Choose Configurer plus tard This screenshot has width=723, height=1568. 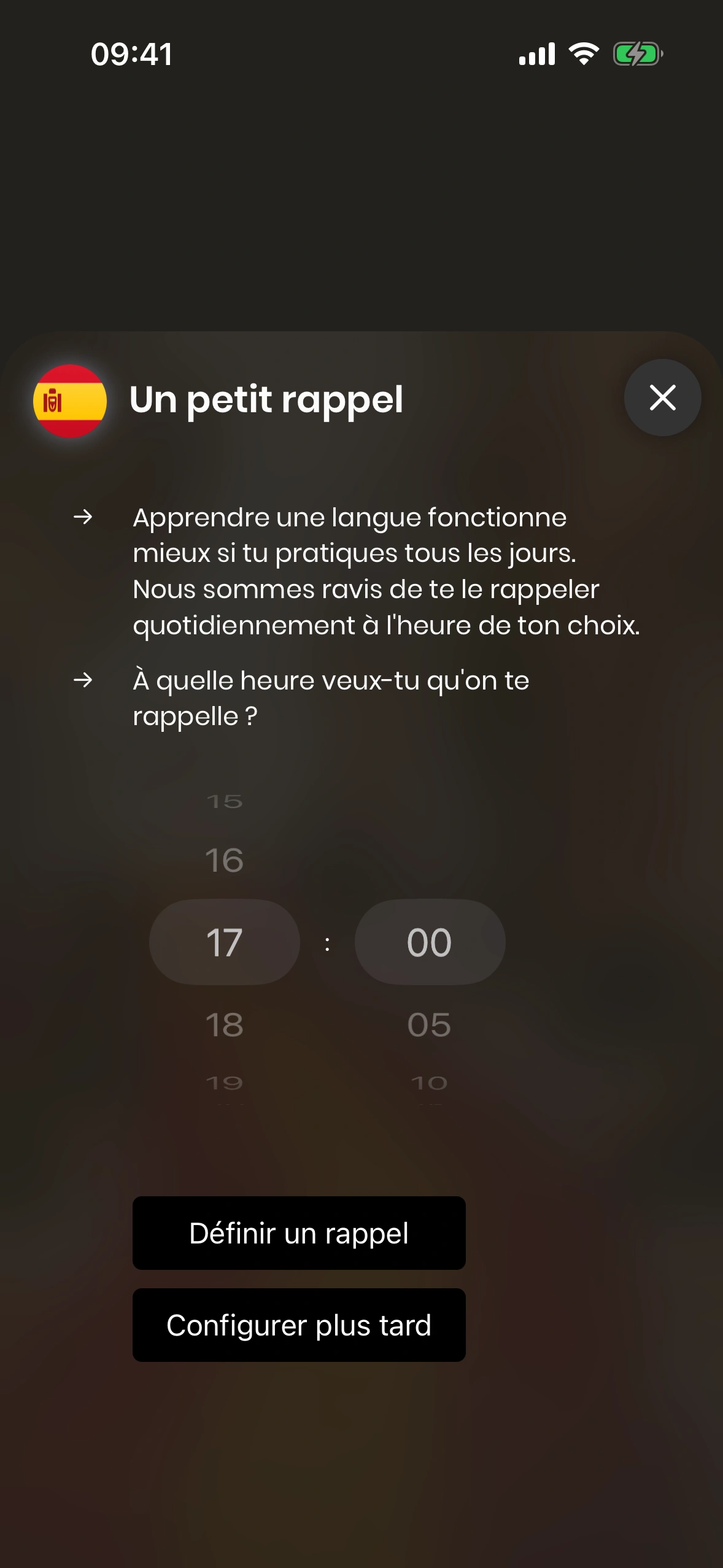[299, 1325]
